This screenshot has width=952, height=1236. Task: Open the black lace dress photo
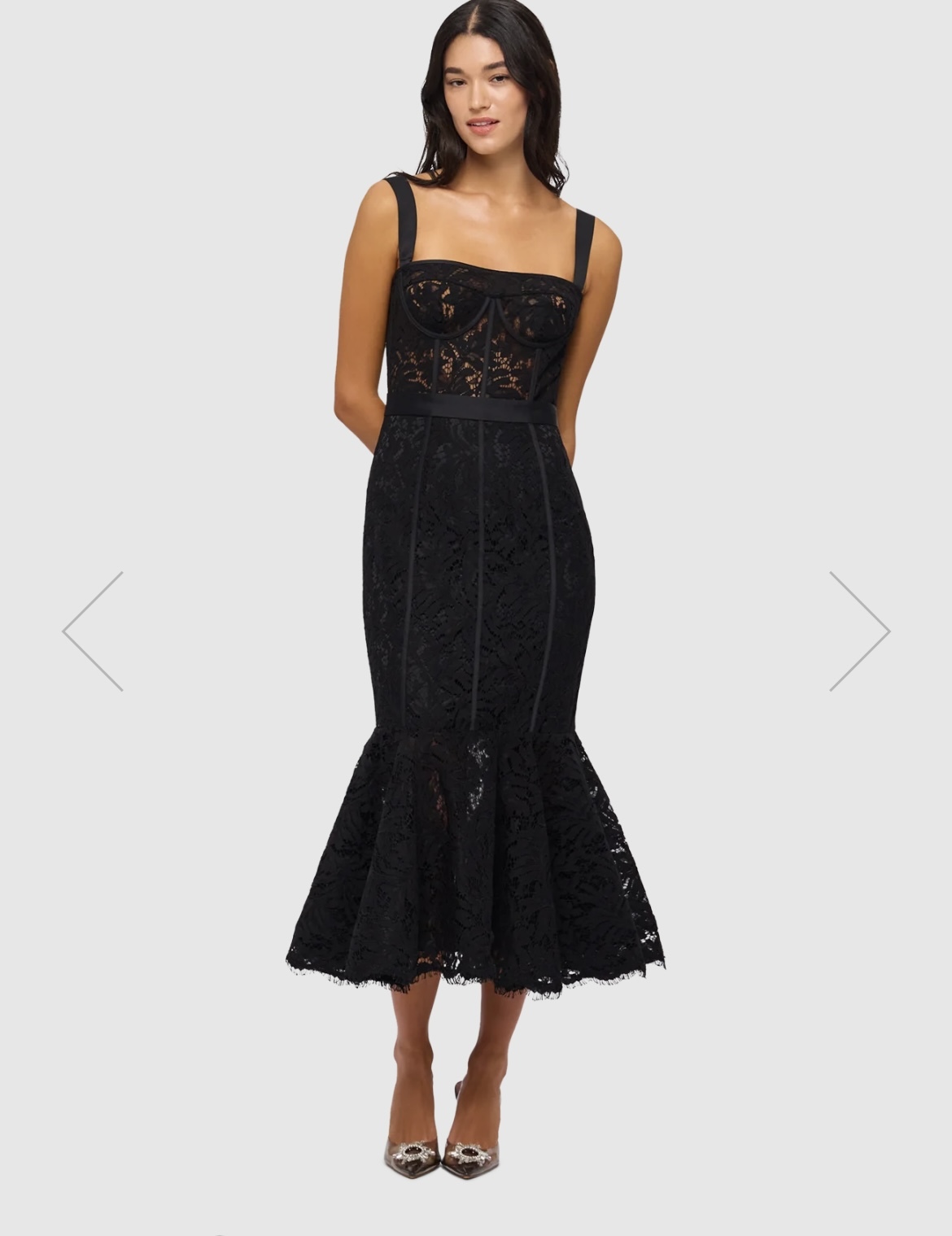(x=476, y=610)
